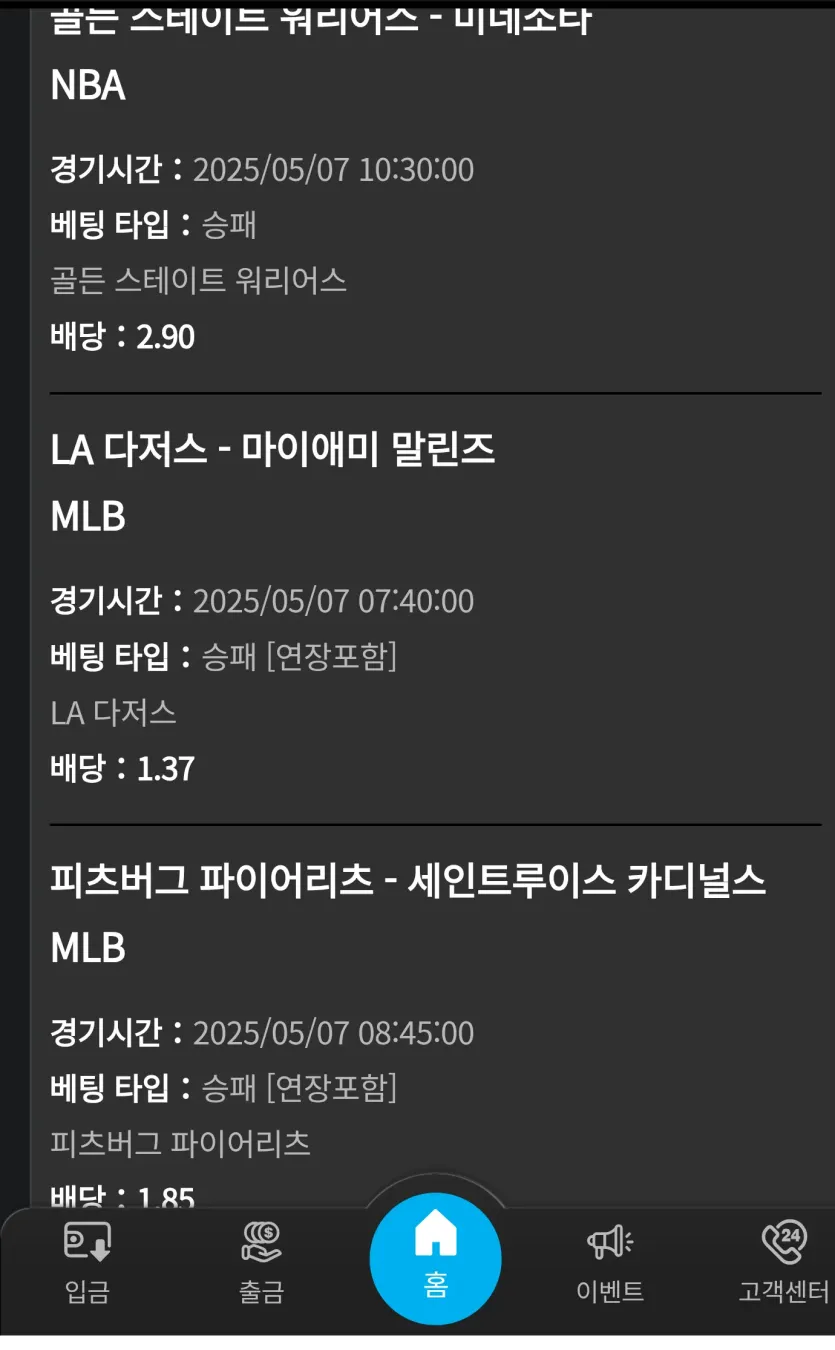Open the 출금 withdrawal tab

click(x=261, y=1264)
